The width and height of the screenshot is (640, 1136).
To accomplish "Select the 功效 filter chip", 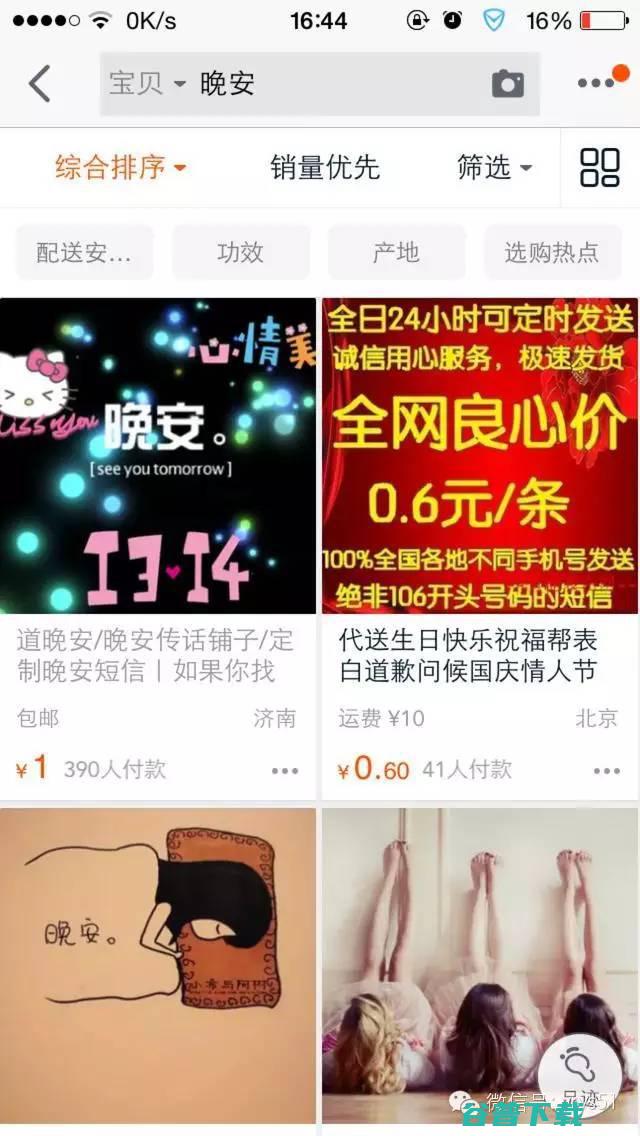I will 241,253.
